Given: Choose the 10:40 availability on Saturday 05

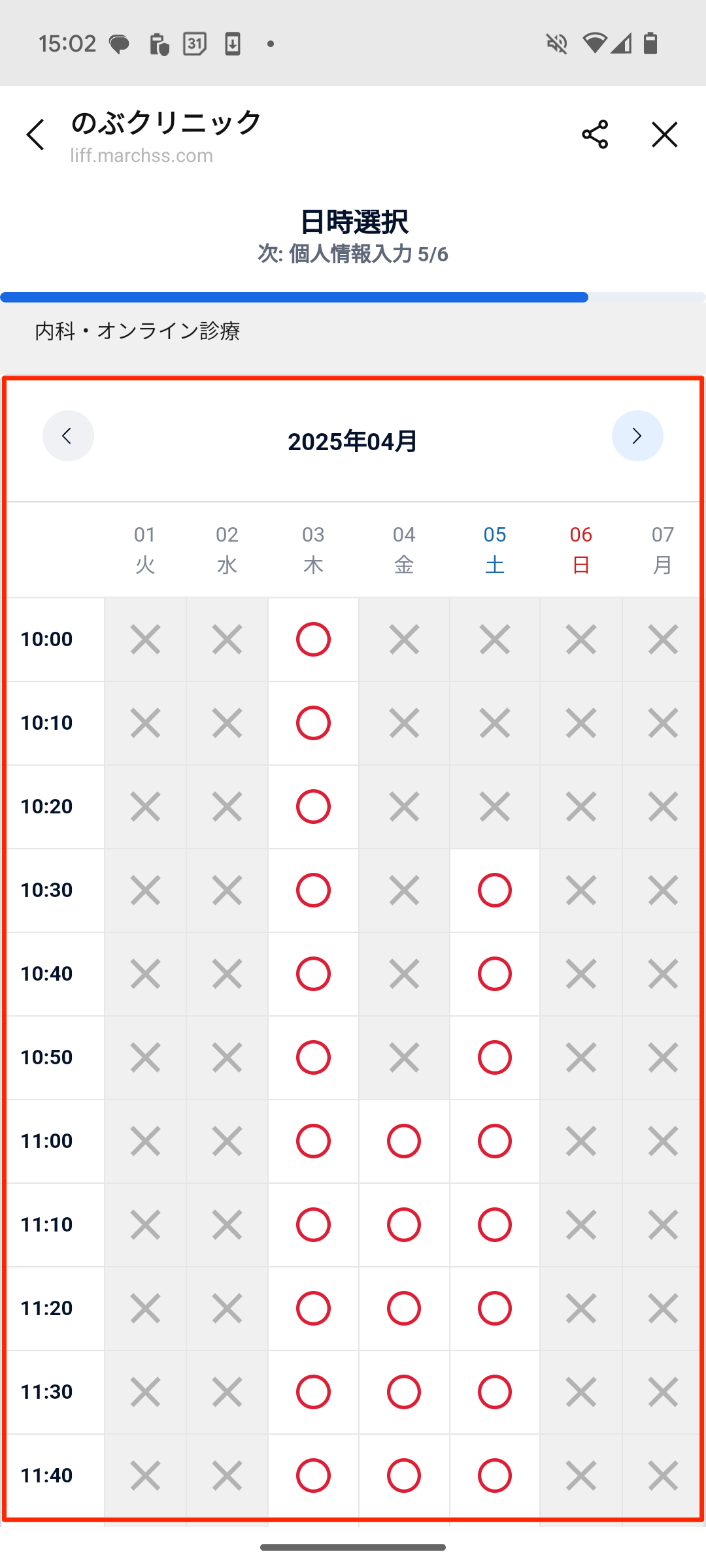Looking at the screenshot, I should (494, 973).
